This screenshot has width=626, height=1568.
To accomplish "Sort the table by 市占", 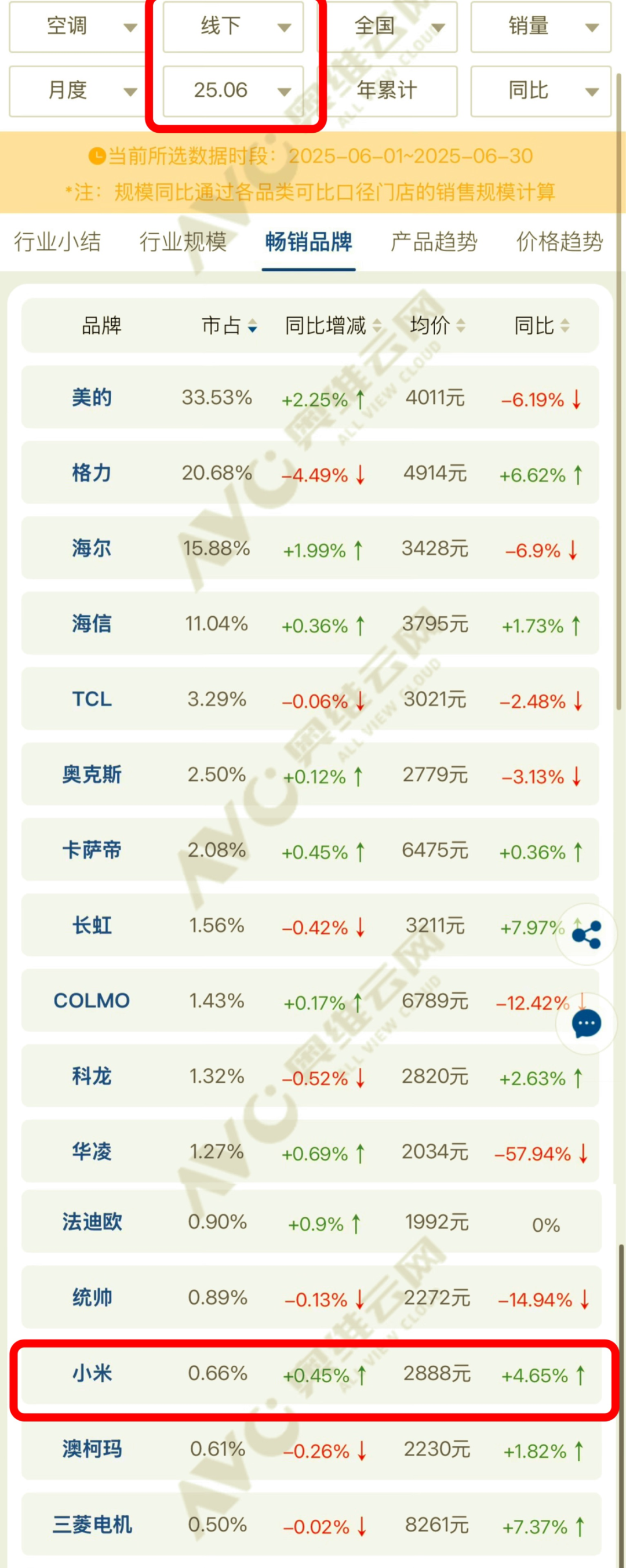I will tap(230, 326).
